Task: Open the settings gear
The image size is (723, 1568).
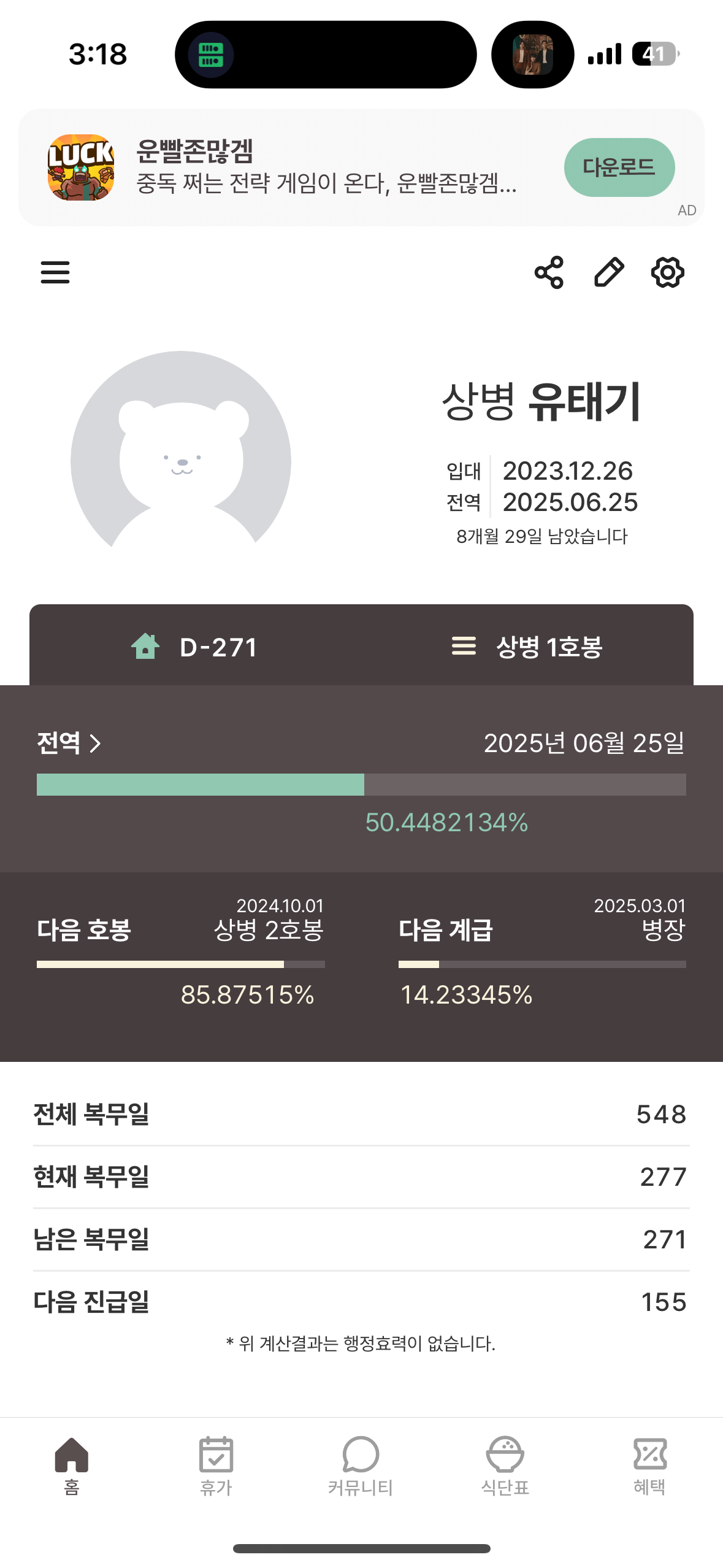Action: pyautogui.click(x=667, y=272)
